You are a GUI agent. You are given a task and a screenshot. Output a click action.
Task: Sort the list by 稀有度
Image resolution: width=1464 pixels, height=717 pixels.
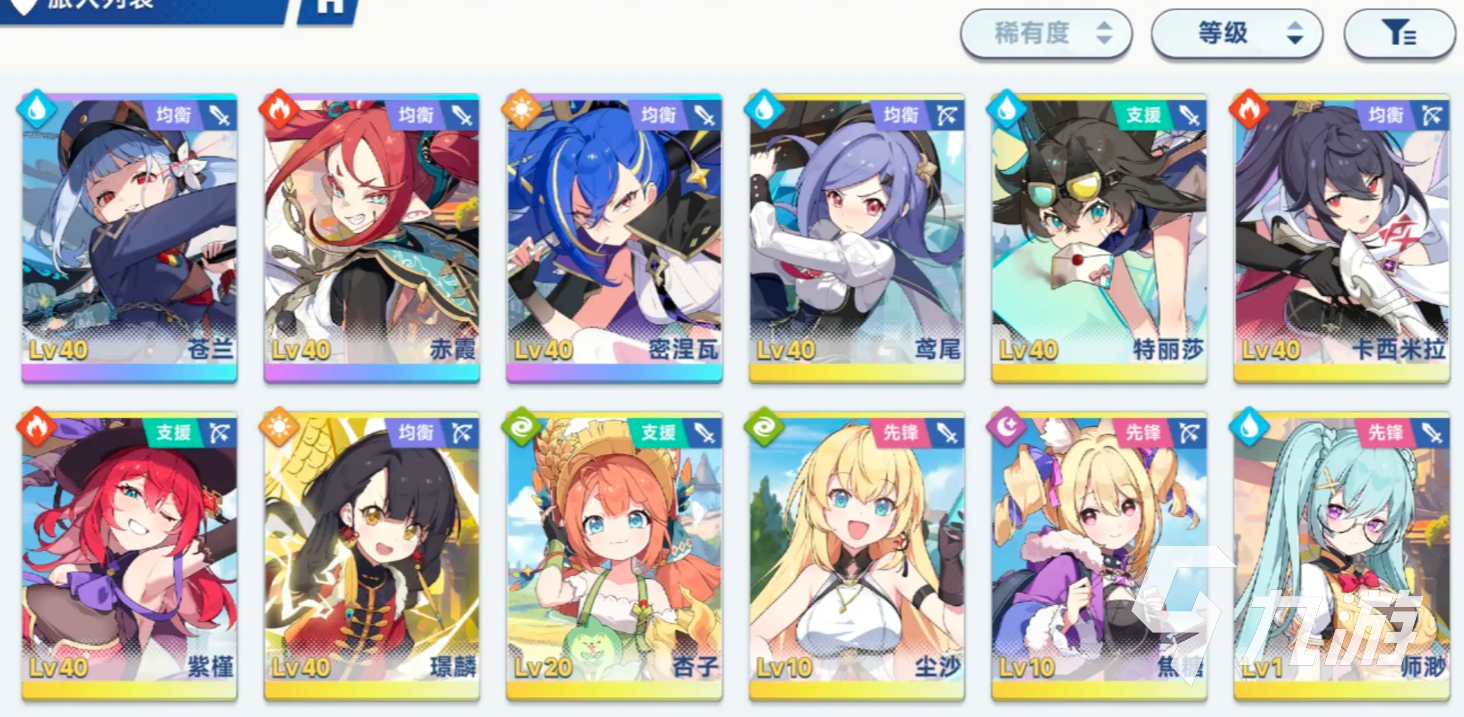click(1045, 34)
